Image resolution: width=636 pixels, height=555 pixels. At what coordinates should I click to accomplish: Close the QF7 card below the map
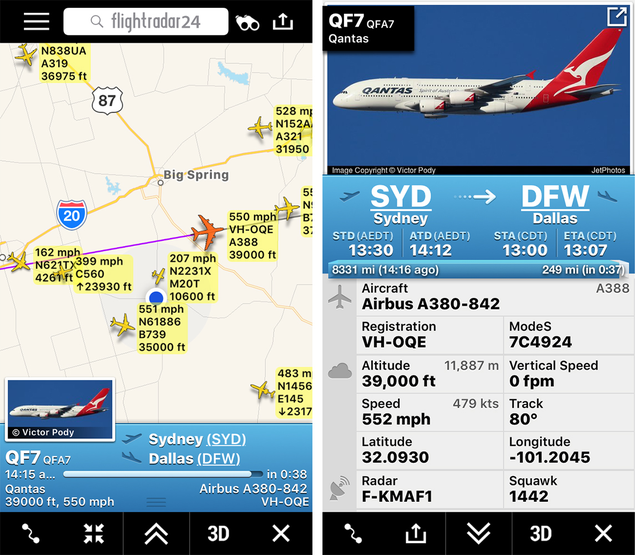(x=281, y=533)
